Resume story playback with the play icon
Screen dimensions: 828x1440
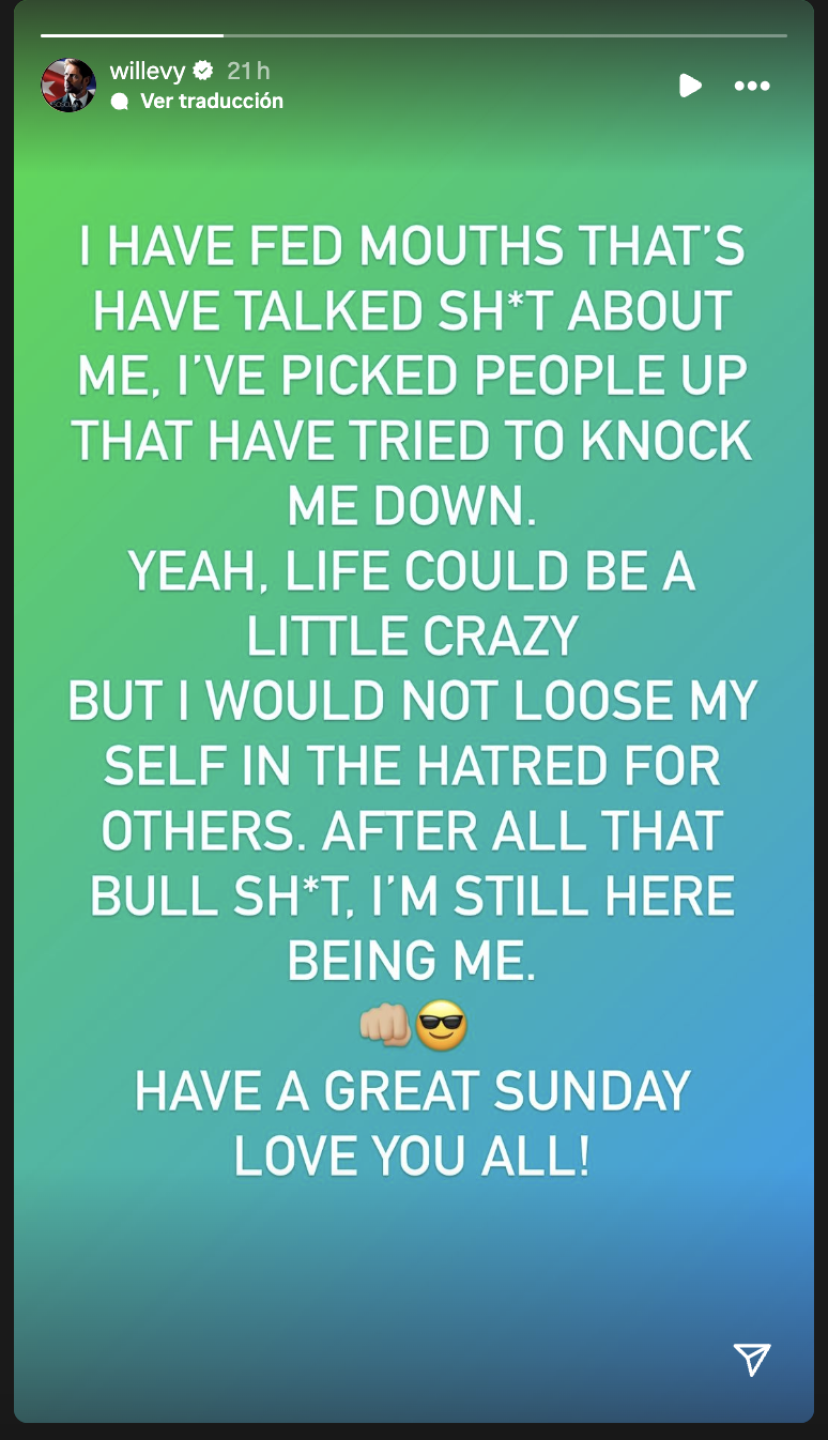[x=690, y=86]
